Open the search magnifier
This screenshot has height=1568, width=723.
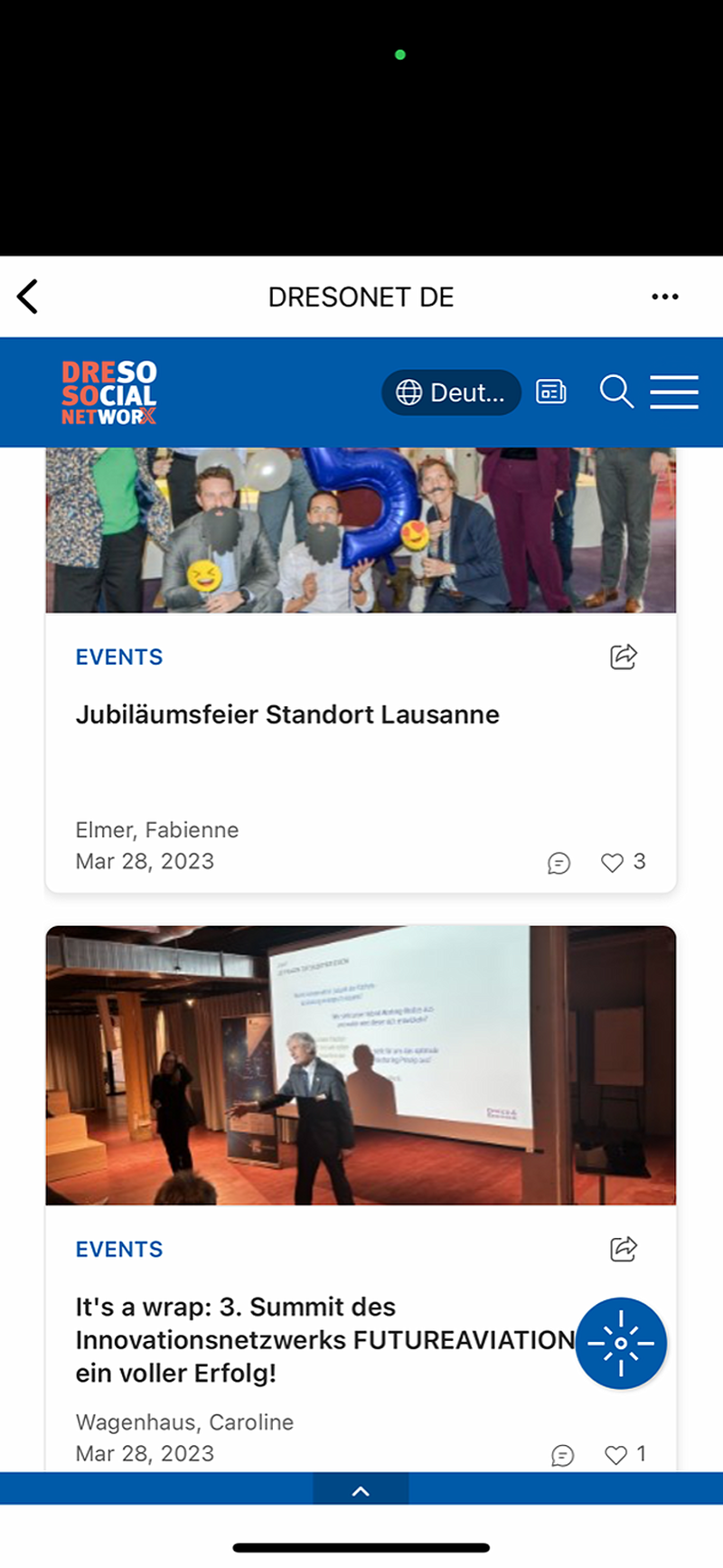click(616, 392)
